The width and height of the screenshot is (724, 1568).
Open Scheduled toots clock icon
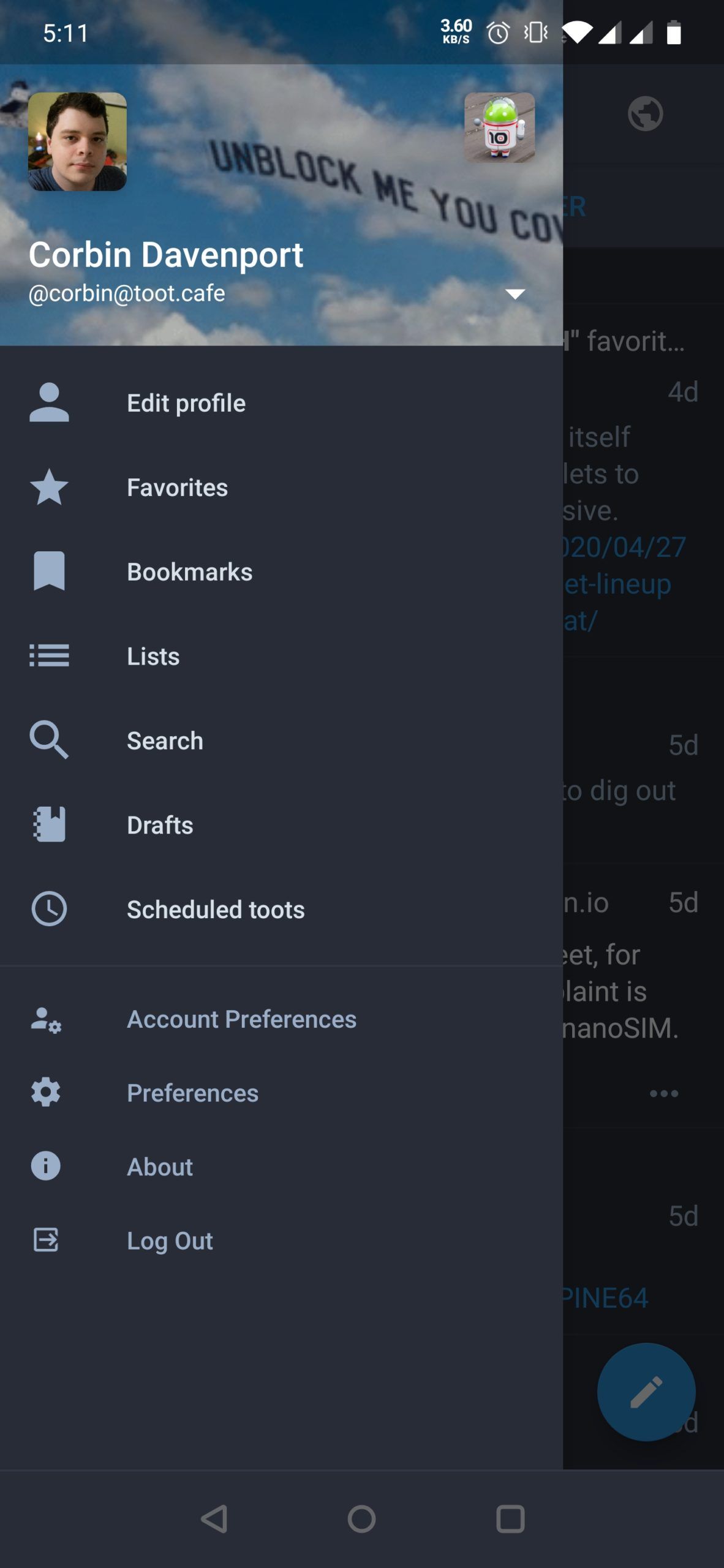tap(48, 909)
